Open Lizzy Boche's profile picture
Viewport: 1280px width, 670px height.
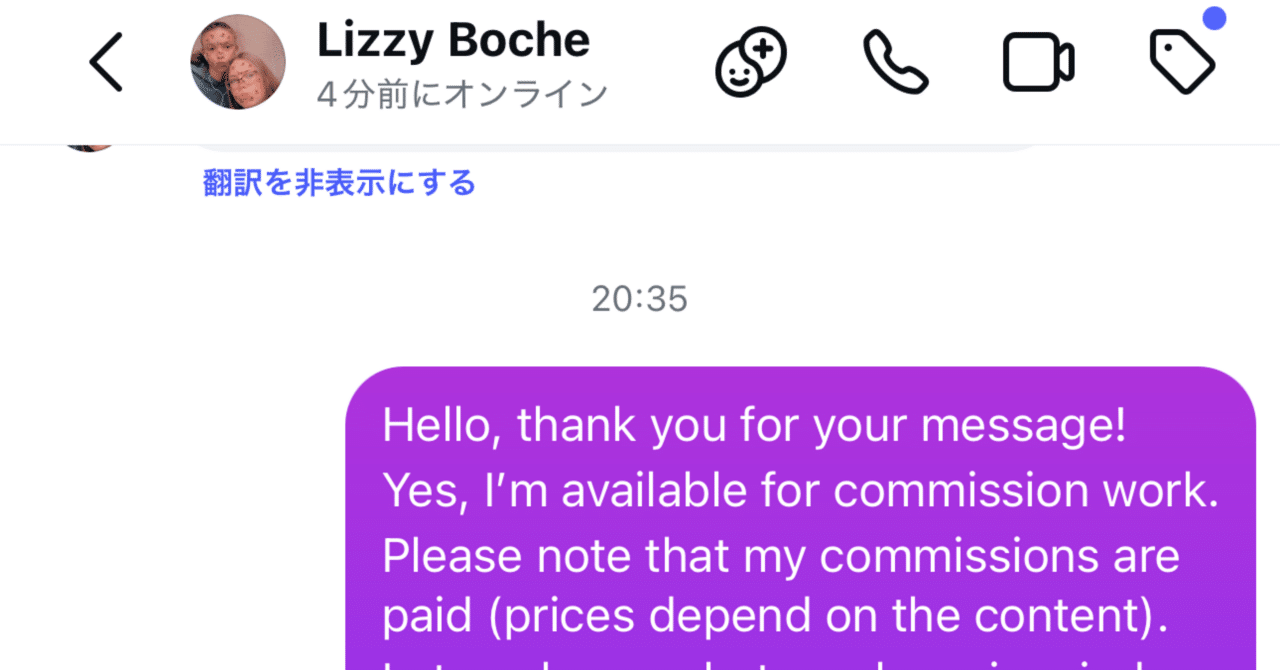[238, 62]
